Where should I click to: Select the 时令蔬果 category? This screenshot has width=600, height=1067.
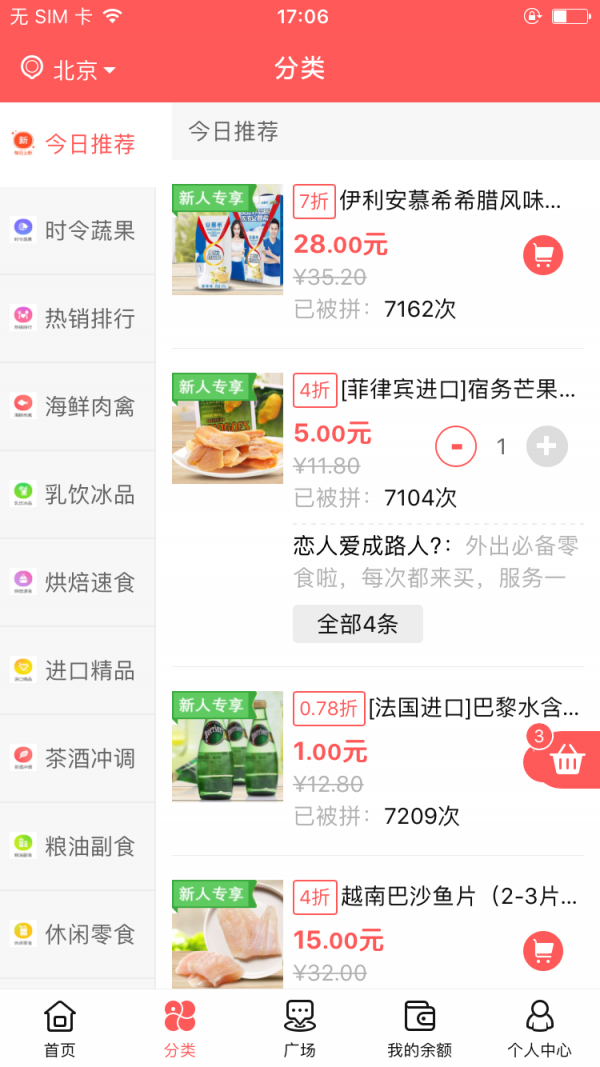[x=78, y=231]
